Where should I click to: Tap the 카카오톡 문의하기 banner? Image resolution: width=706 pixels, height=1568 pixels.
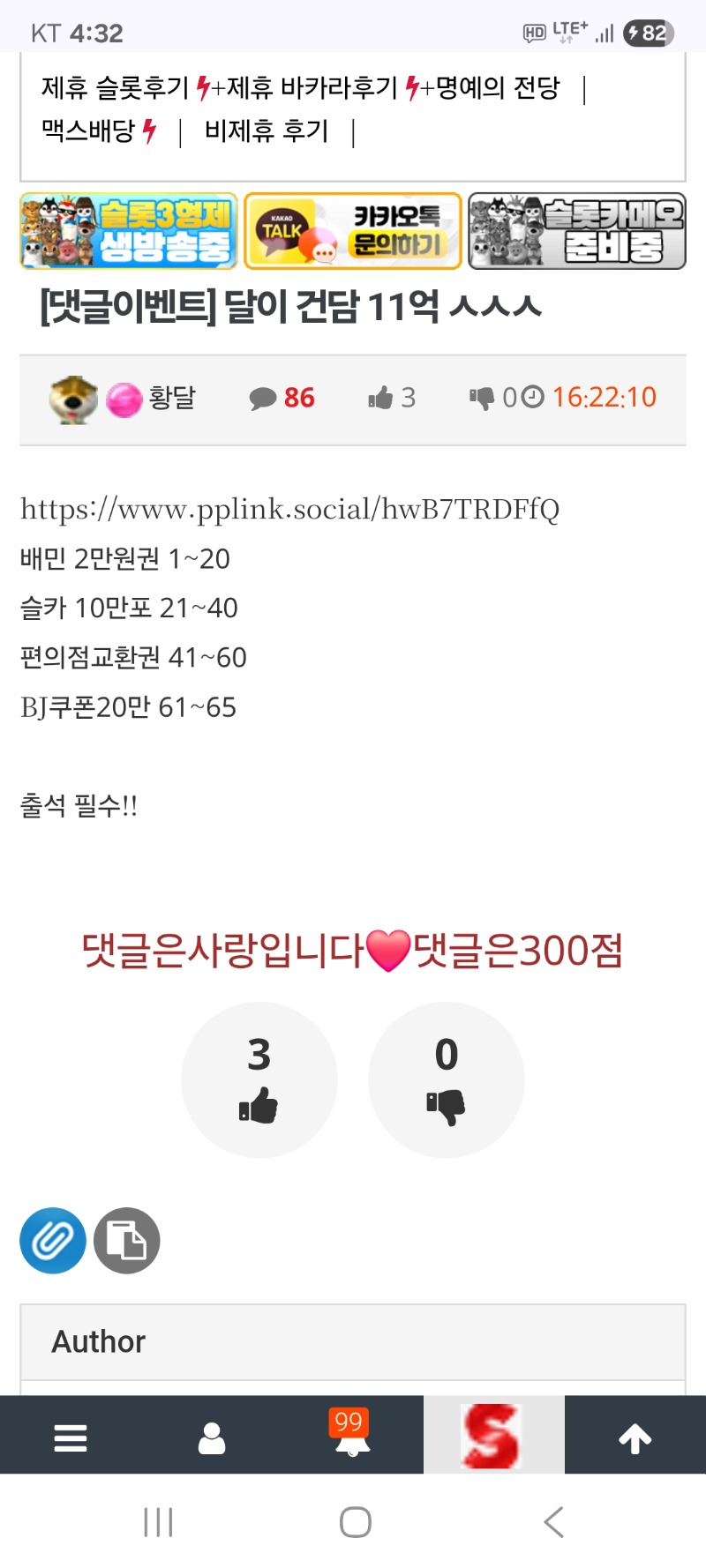pyautogui.click(x=353, y=231)
